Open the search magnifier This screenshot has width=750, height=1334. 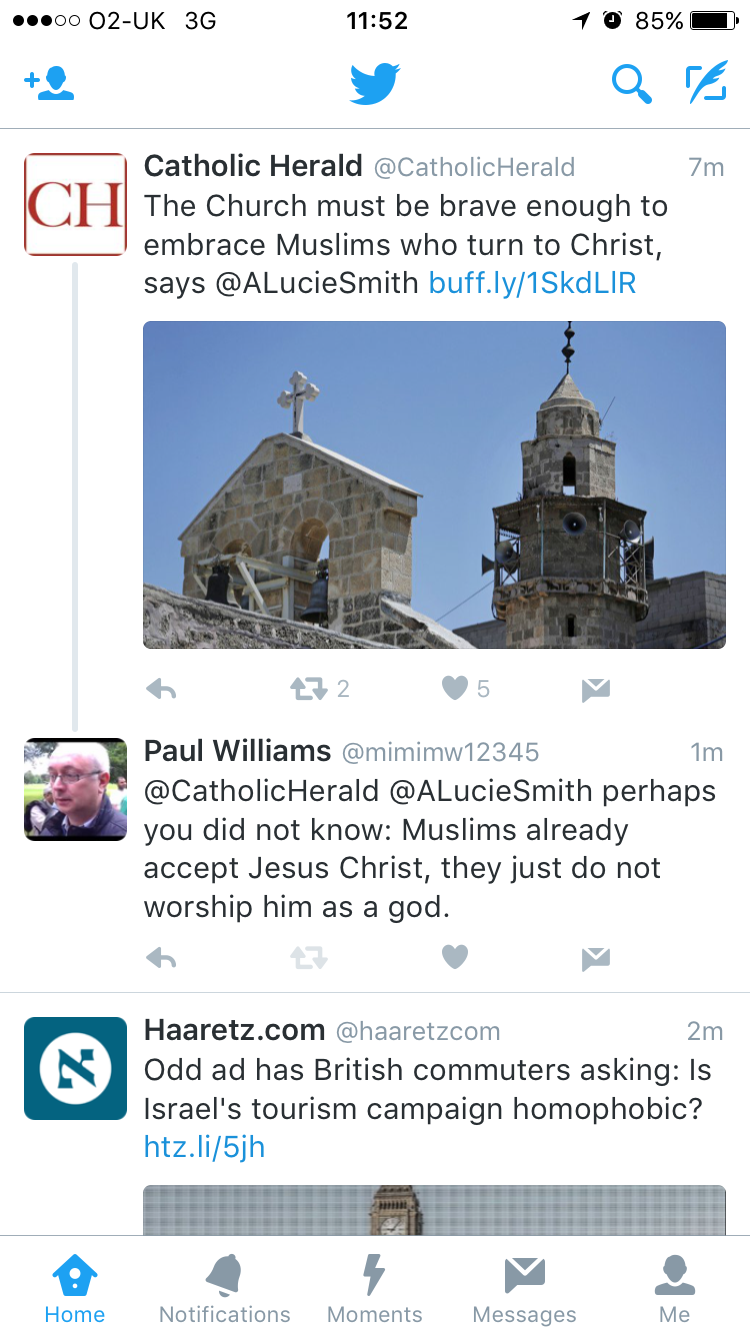point(632,84)
